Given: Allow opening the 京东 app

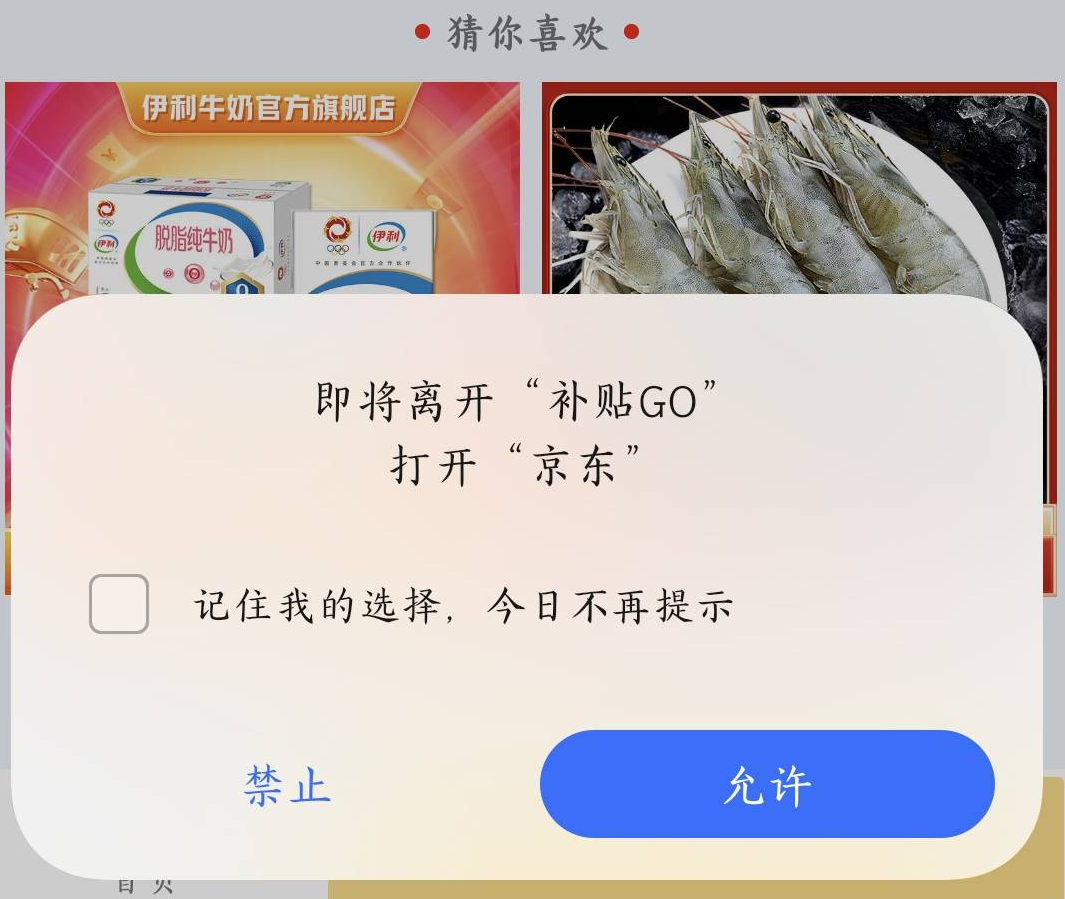Looking at the screenshot, I should [767, 785].
